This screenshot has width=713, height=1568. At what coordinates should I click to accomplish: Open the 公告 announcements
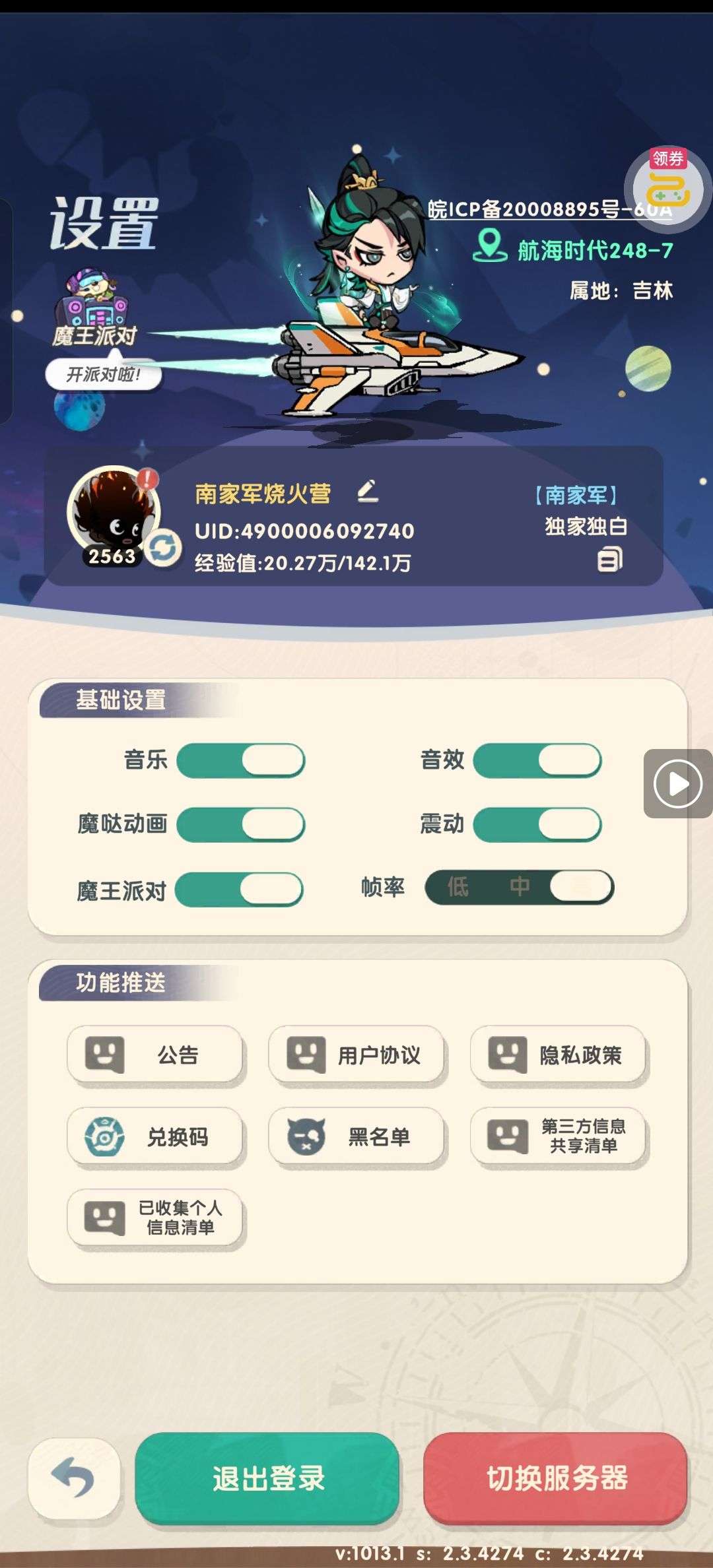click(x=155, y=1055)
